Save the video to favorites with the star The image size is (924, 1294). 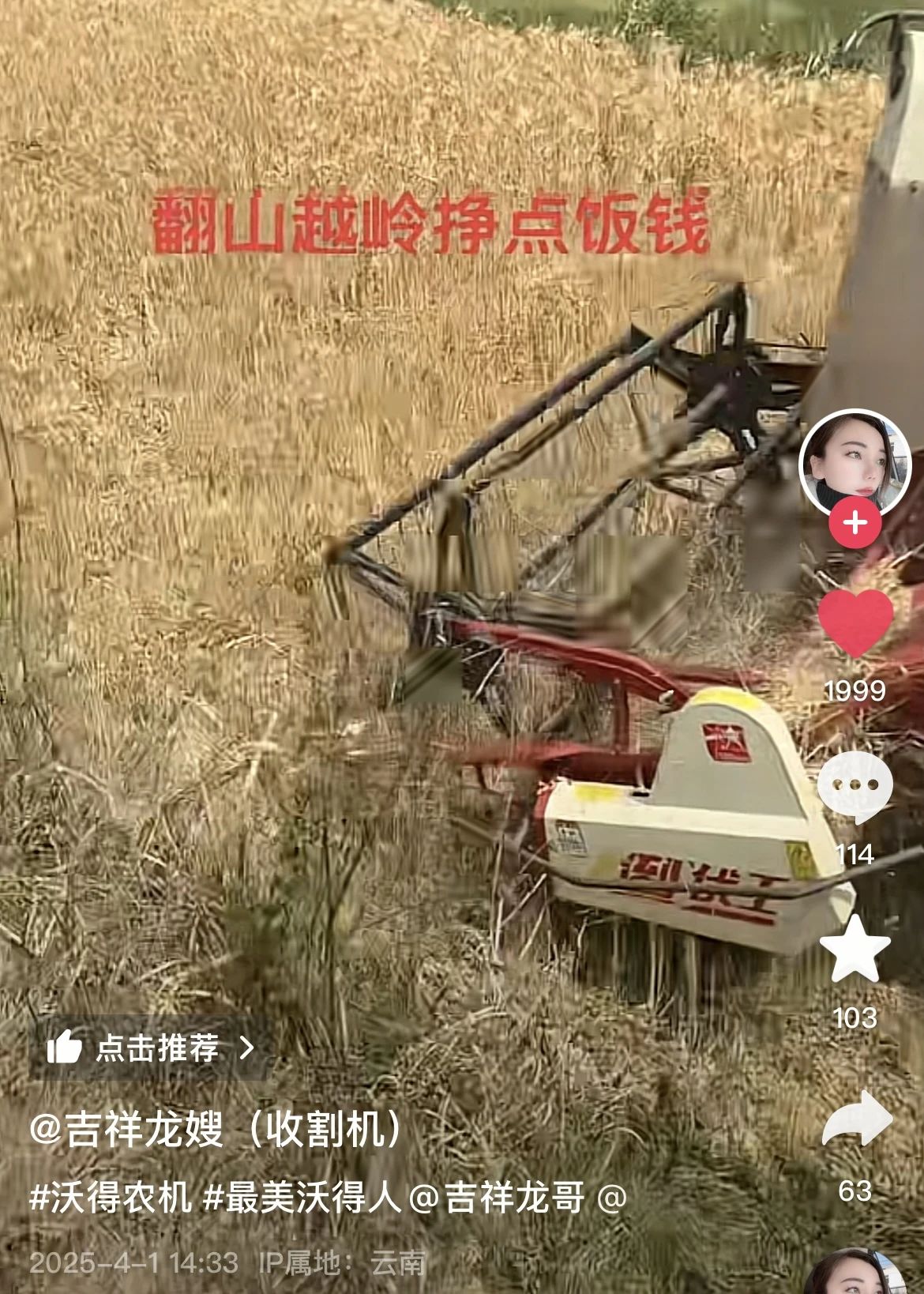point(855,947)
